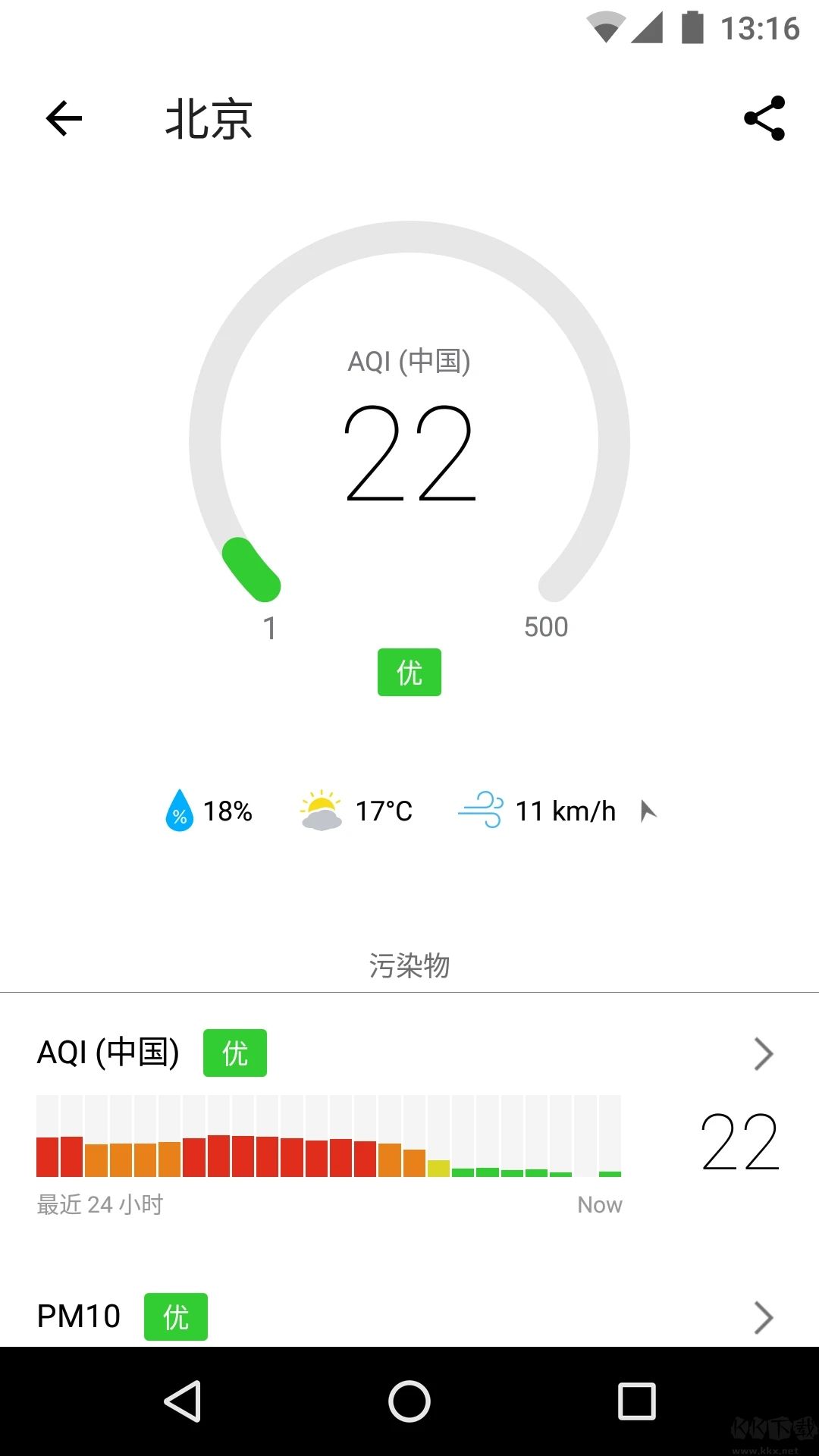Select the 北京 city title
The height and width of the screenshot is (1456, 819).
point(208,119)
